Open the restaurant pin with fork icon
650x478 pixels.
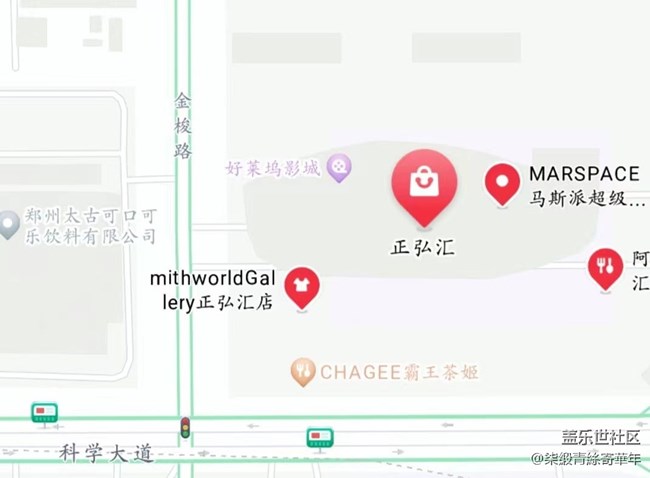605,267
